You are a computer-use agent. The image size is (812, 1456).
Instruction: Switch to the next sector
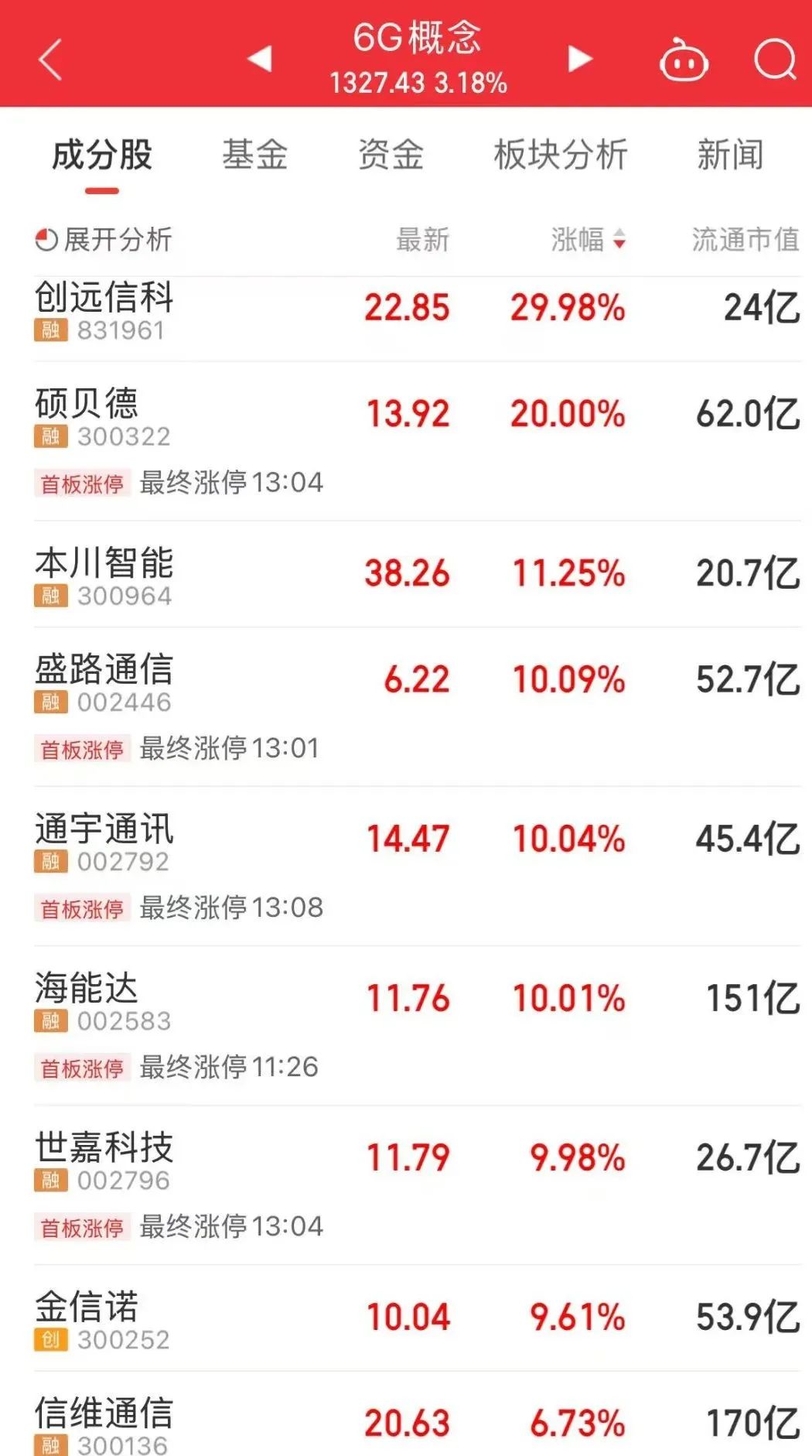579,59
